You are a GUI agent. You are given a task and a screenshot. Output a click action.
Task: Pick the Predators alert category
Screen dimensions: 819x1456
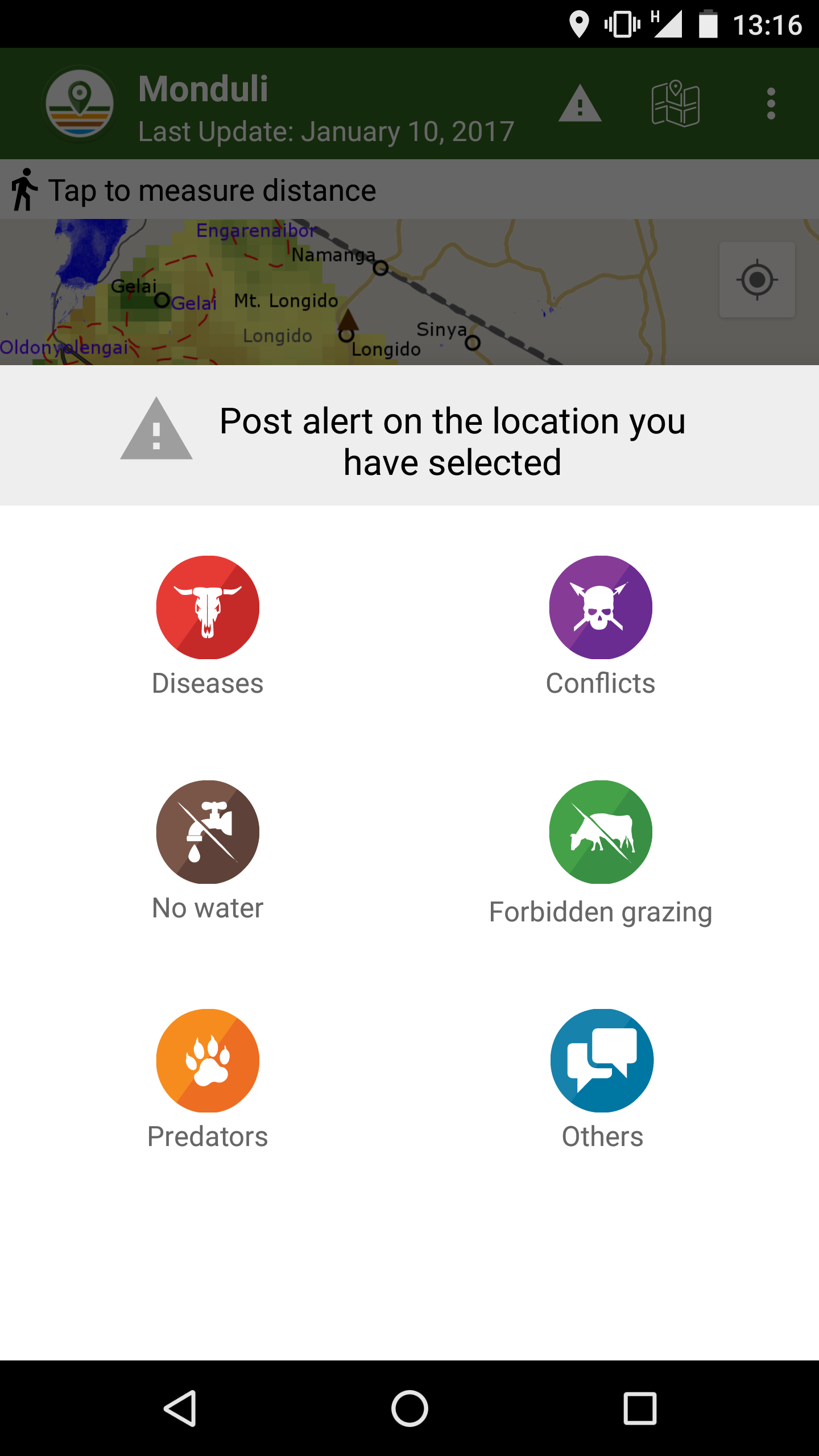click(208, 1061)
